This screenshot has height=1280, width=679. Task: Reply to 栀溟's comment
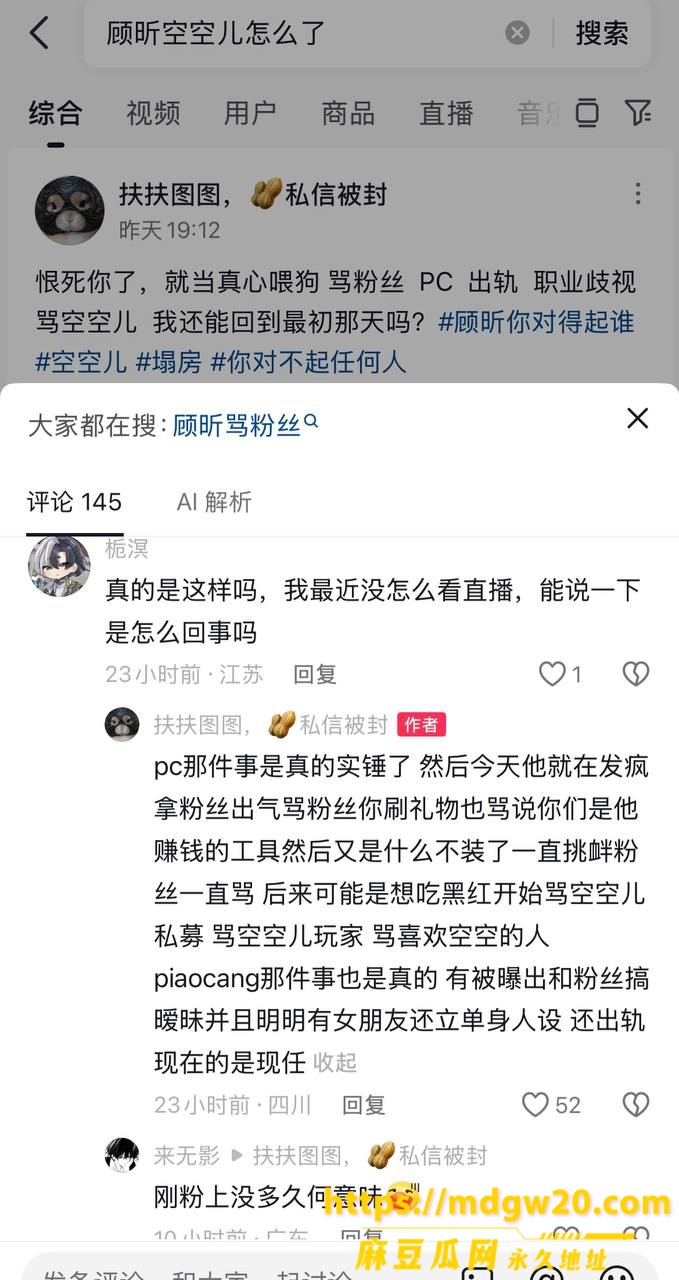[x=315, y=675]
